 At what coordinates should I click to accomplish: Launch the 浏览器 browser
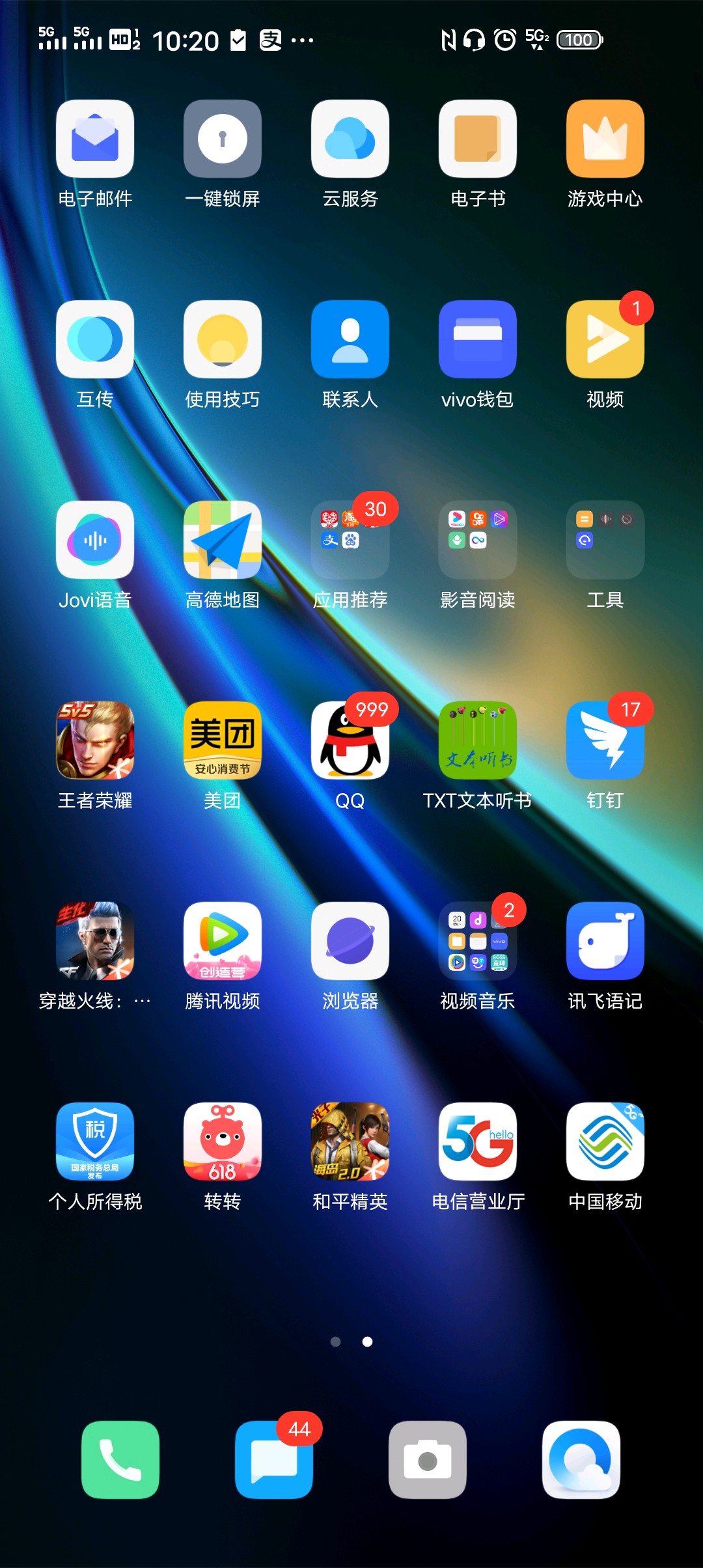tap(350, 941)
